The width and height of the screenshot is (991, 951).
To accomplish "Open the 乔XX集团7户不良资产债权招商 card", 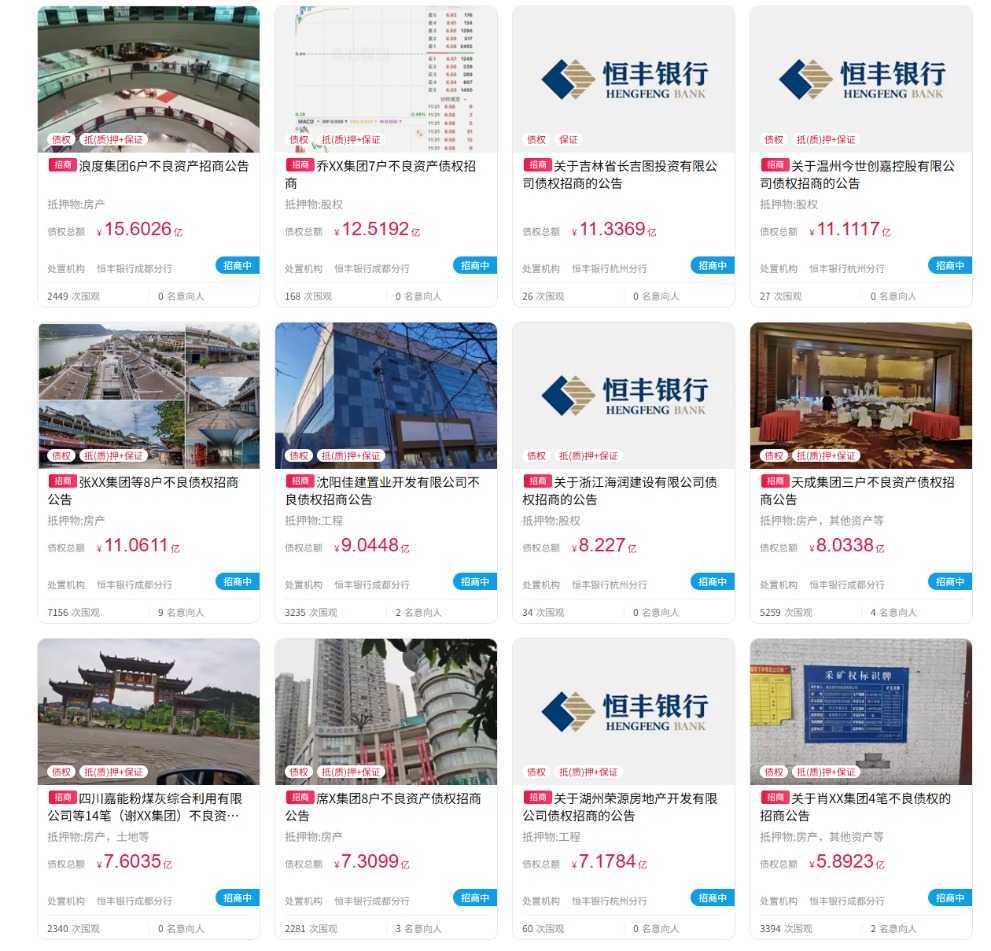I will [395, 166].
